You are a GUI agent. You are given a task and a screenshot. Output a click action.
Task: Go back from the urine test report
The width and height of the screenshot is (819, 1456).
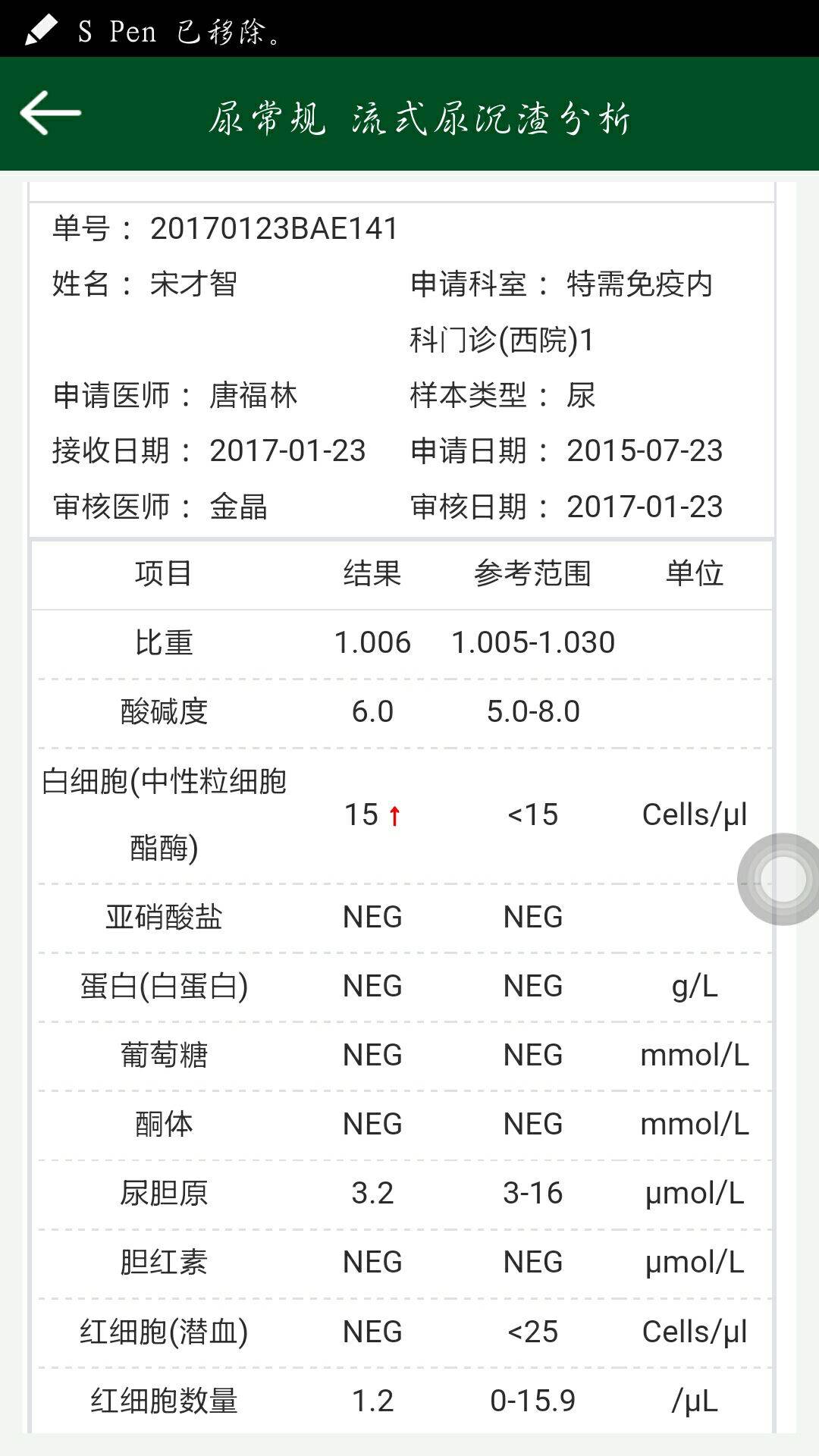[x=50, y=113]
